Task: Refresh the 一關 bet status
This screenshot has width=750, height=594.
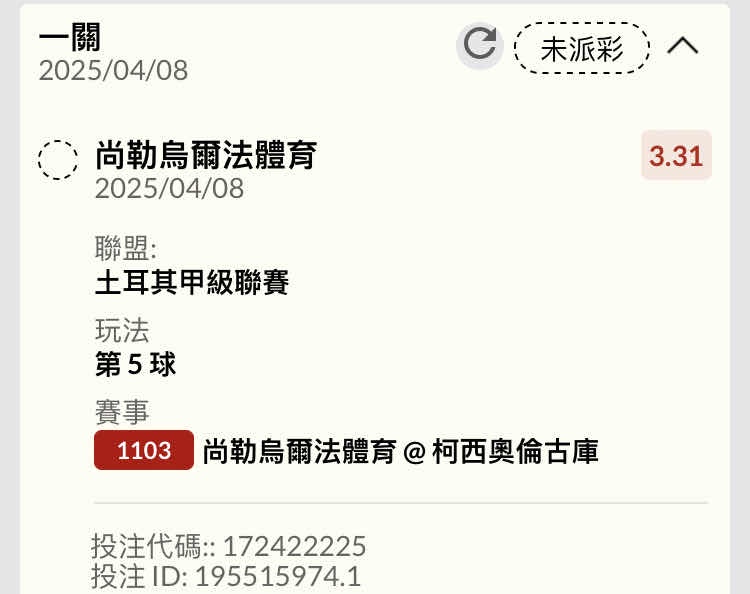Action: [x=480, y=46]
